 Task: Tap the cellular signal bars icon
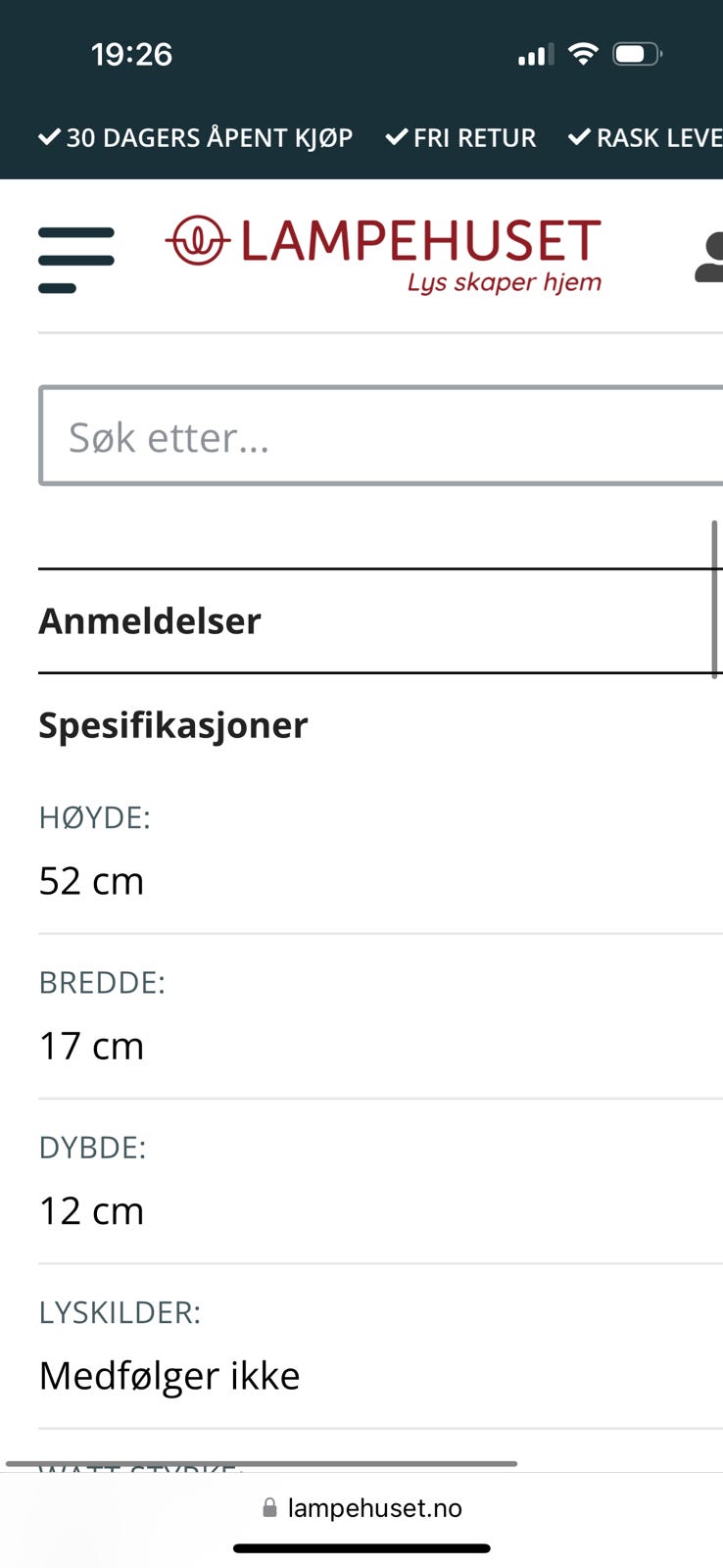click(x=534, y=56)
